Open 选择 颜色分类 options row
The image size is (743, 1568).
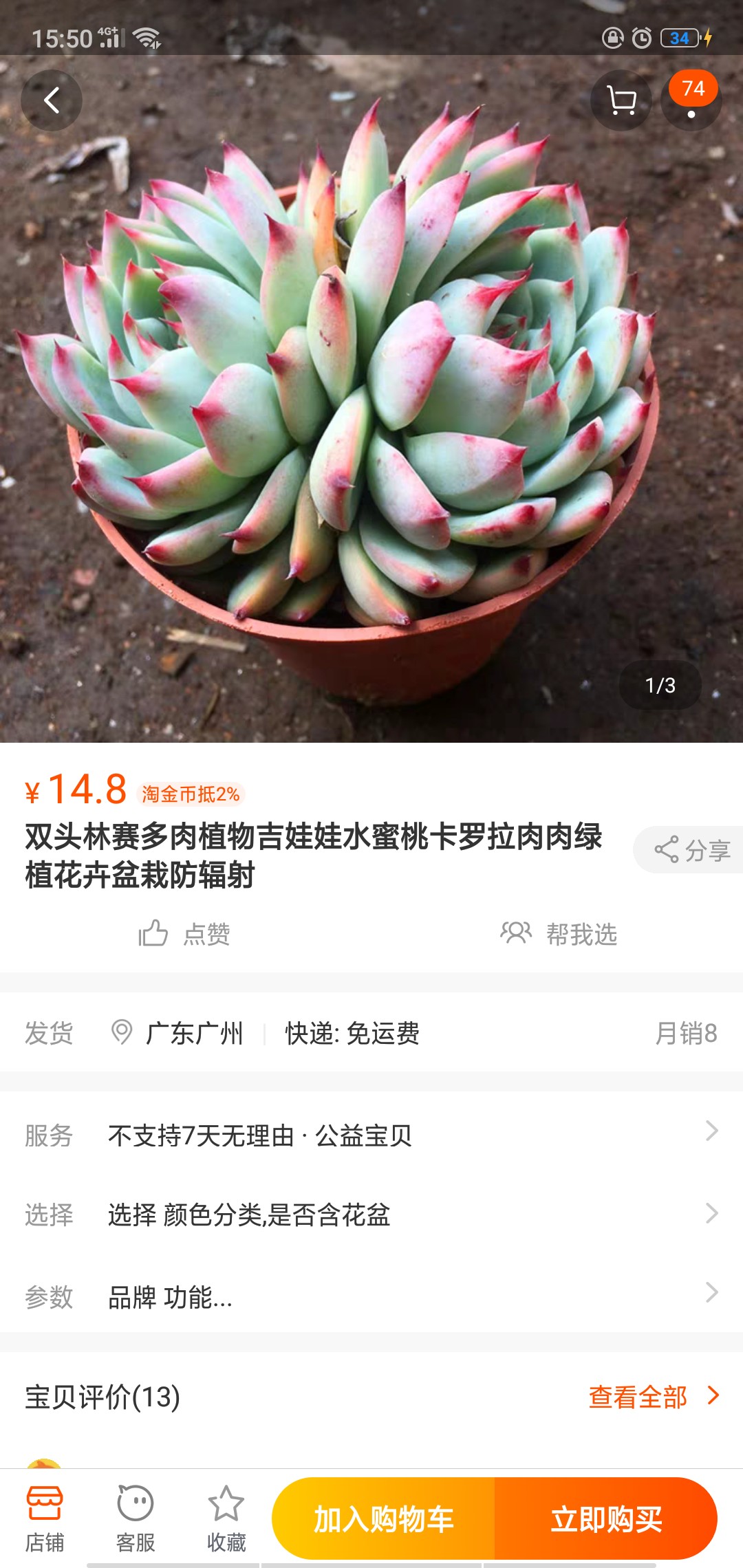point(371,1215)
